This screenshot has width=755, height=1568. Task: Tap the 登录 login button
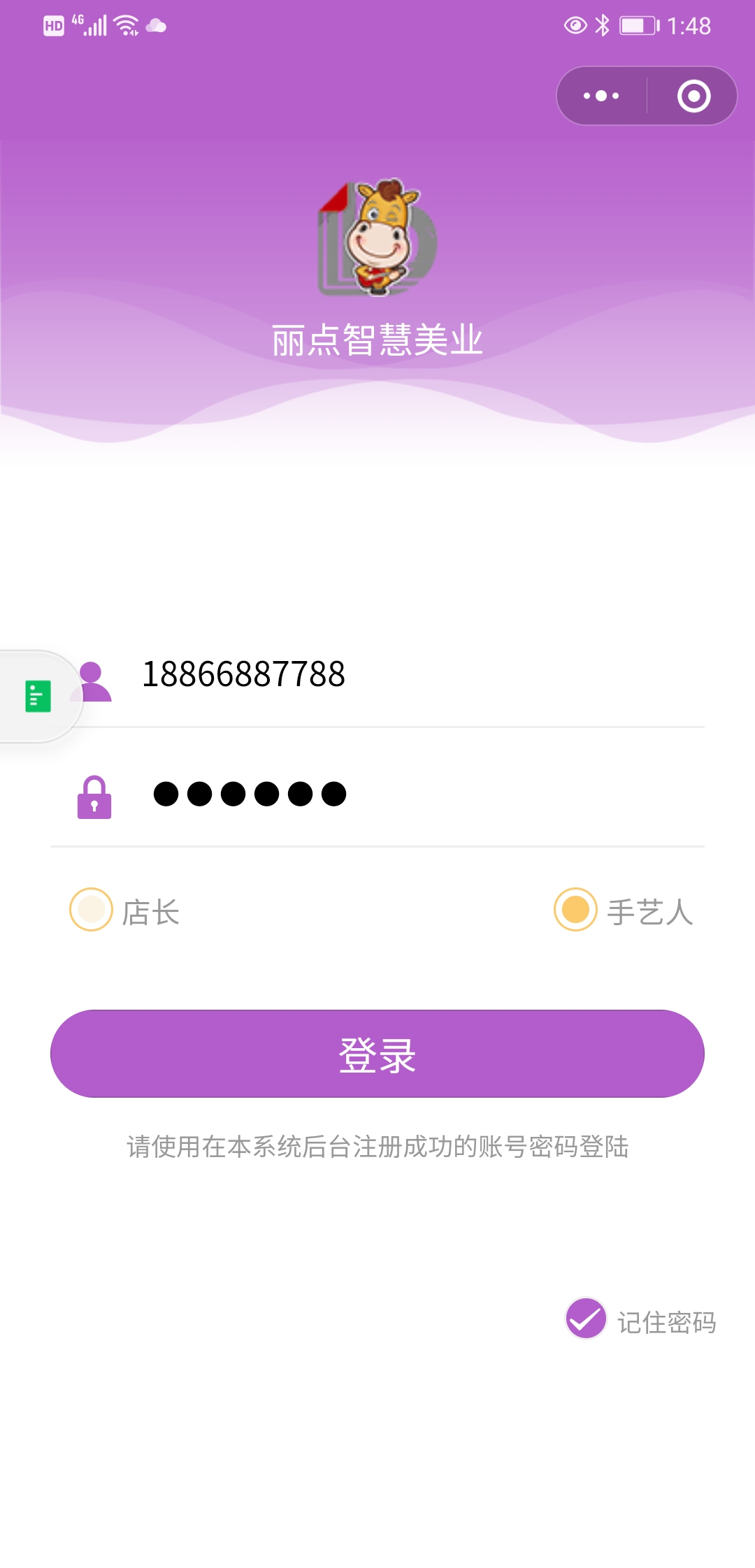(377, 1054)
